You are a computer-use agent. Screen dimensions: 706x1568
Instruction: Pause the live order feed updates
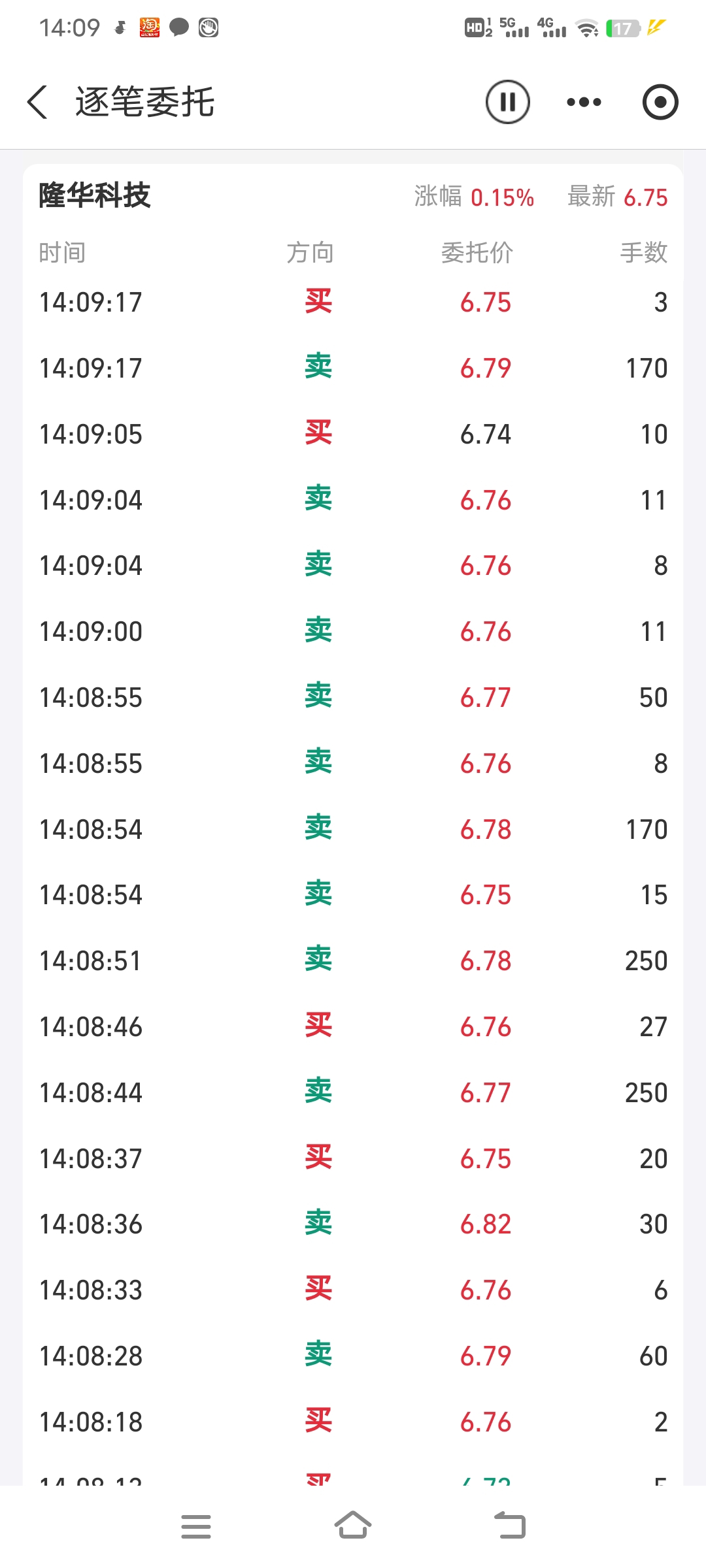(507, 102)
